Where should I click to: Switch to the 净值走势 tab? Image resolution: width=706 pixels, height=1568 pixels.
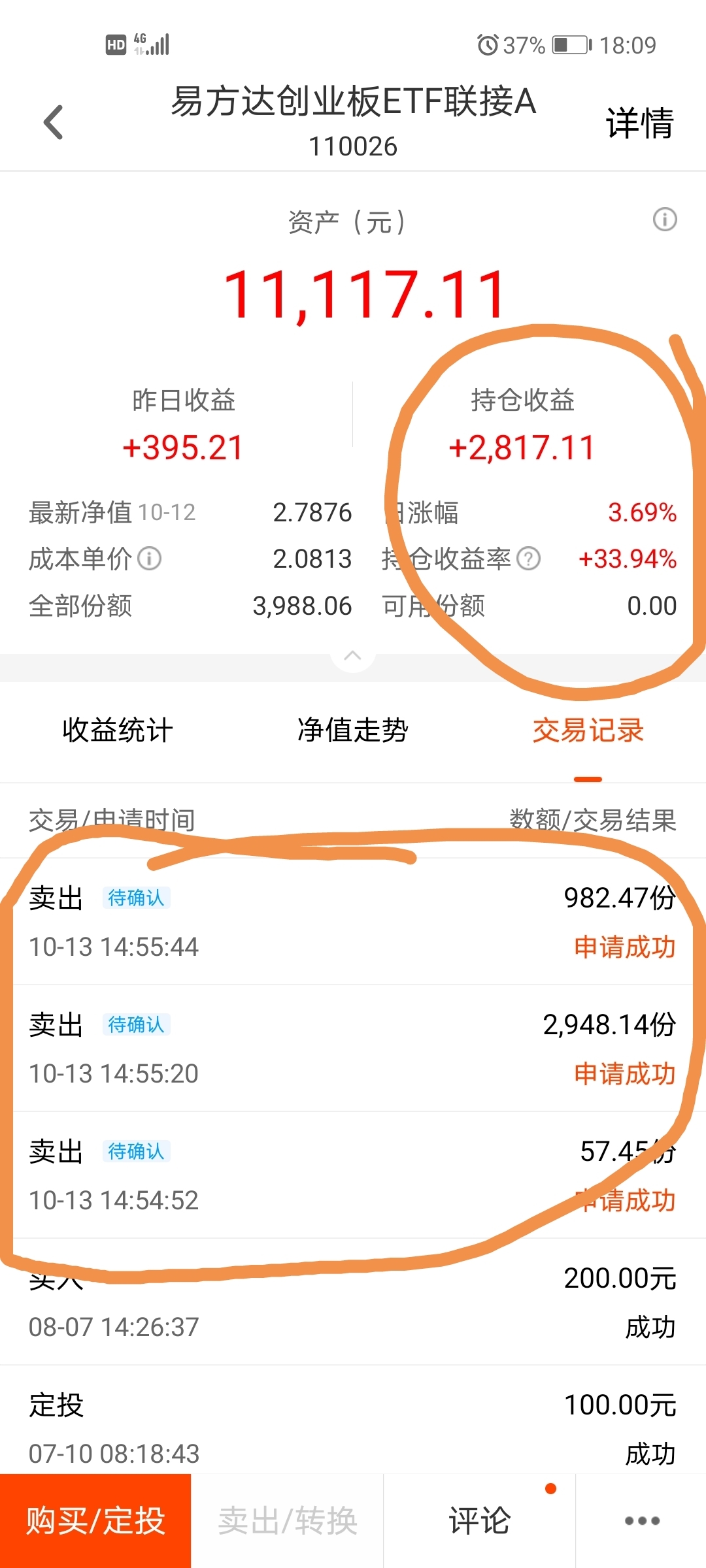(353, 730)
